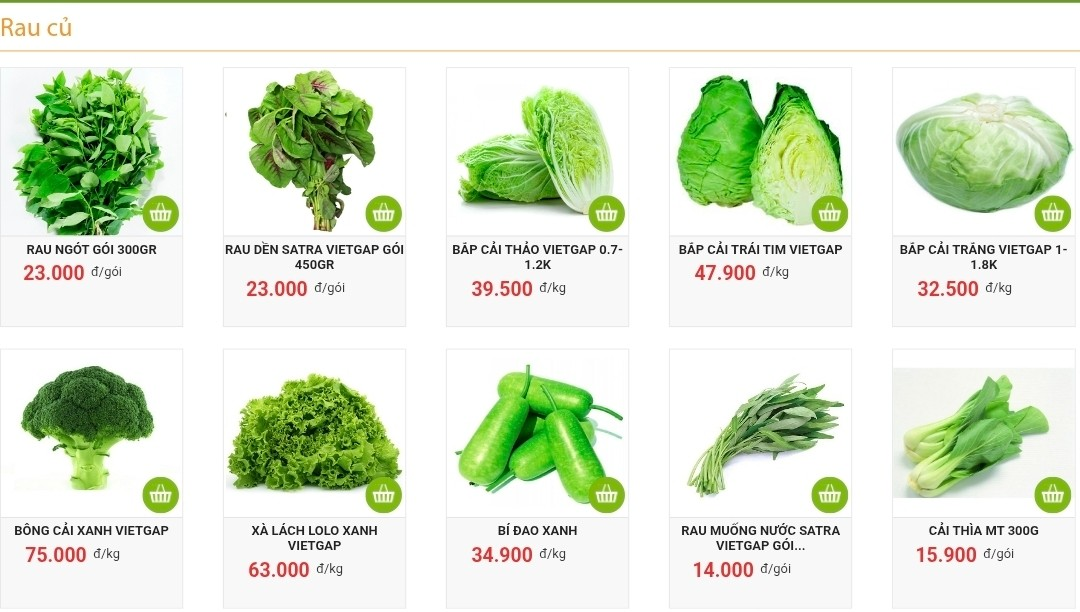Add Rau Dền Satra VietGAP to basket
The width and height of the screenshot is (1080, 612).
pyautogui.click(x=383, y=213)
